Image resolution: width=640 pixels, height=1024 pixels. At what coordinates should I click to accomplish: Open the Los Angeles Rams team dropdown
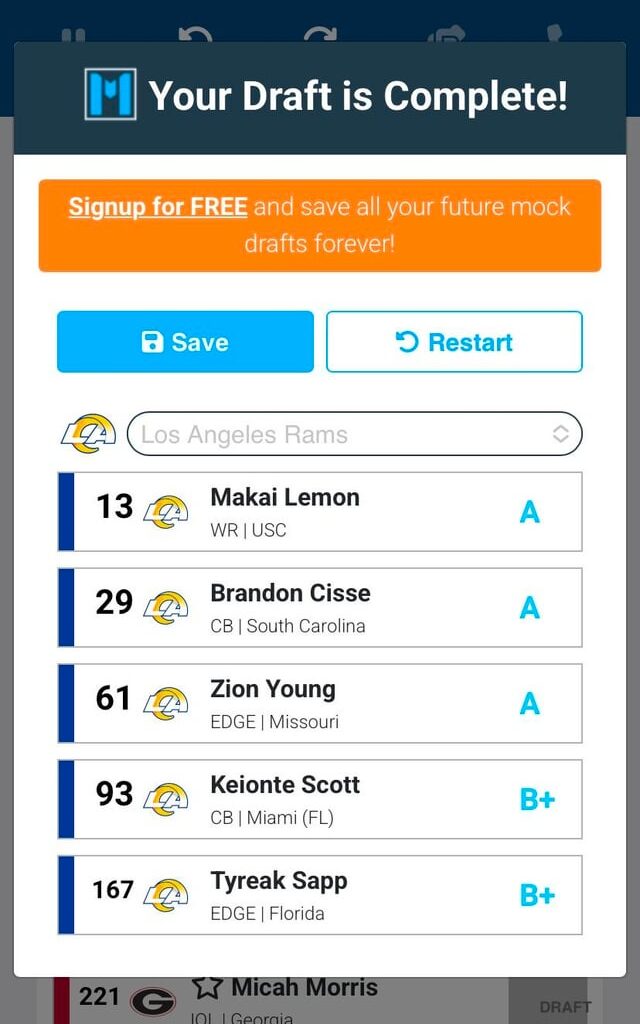tap(354, 434)
